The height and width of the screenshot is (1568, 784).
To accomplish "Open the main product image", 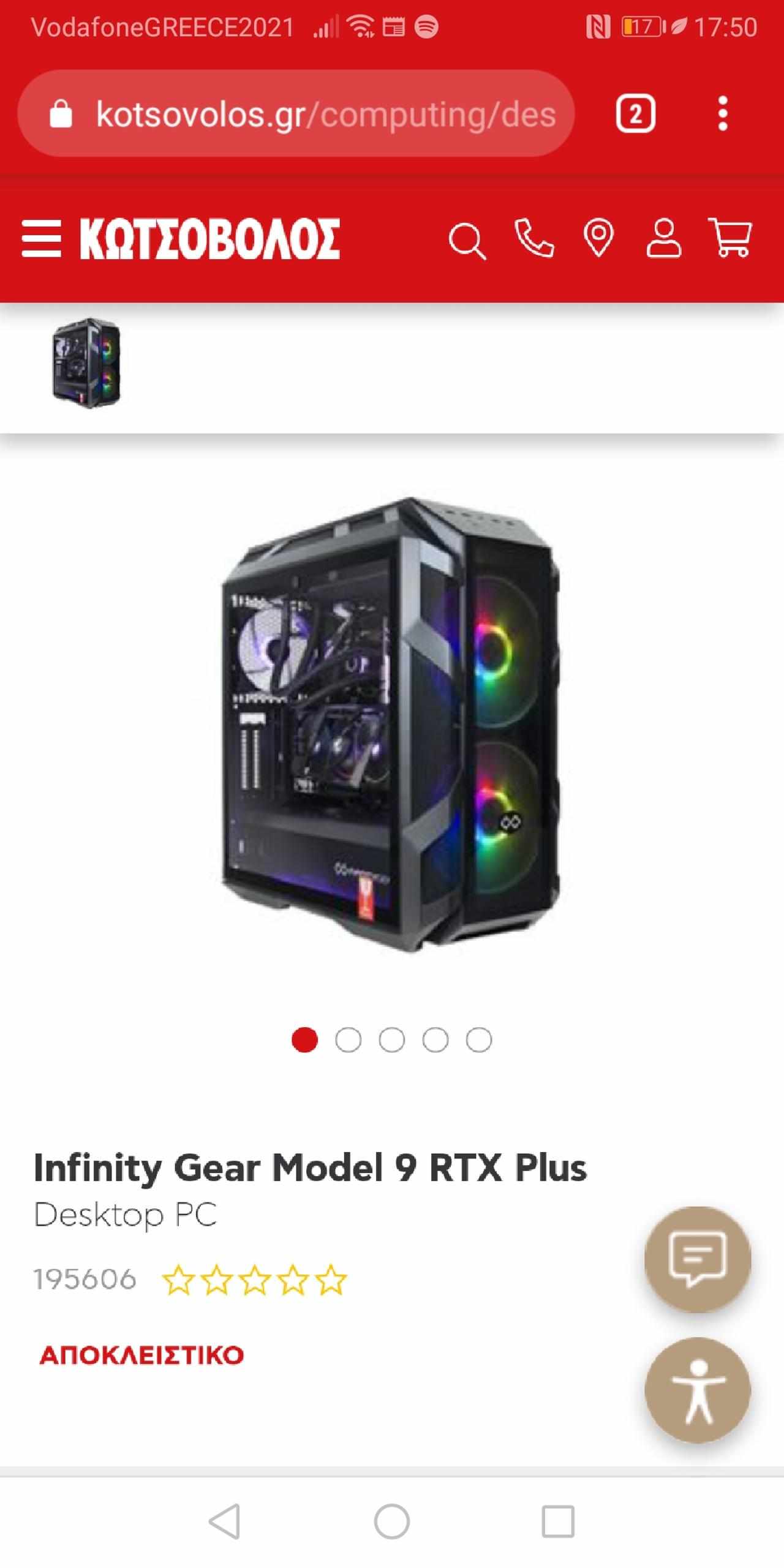I will click(391, 726).
